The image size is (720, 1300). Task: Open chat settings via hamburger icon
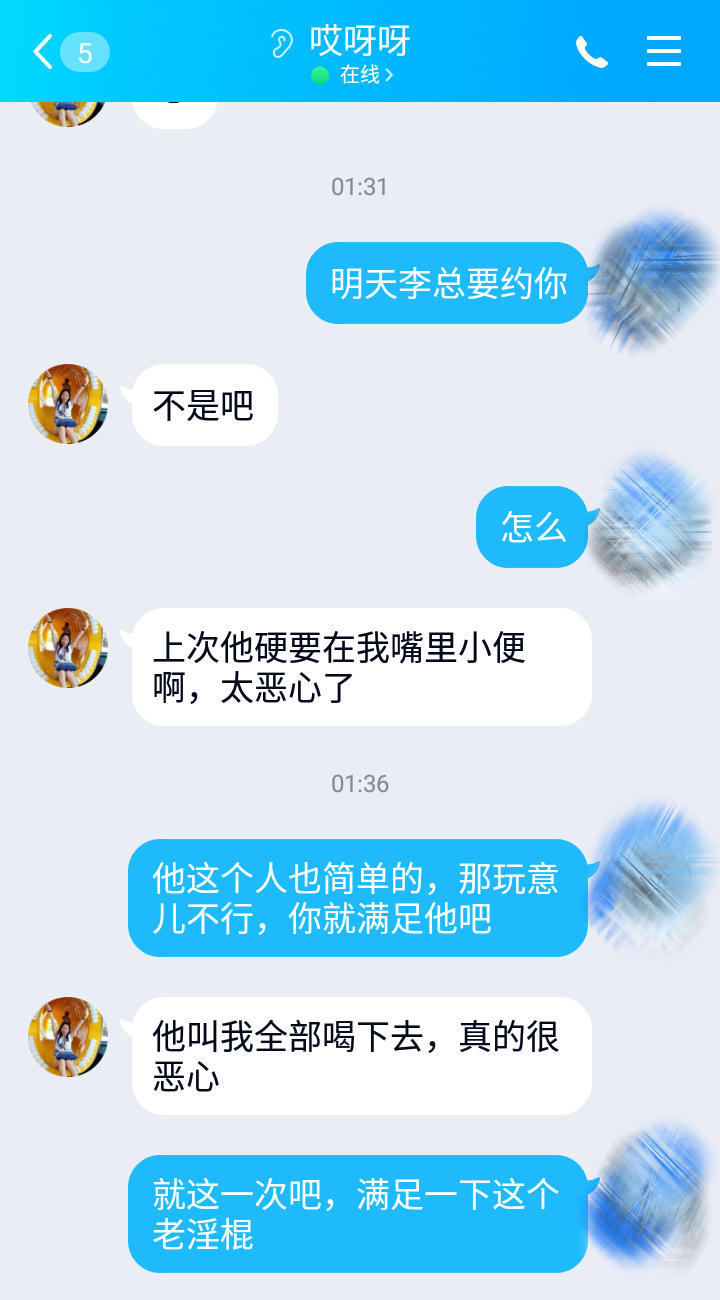tap(664, 52)
